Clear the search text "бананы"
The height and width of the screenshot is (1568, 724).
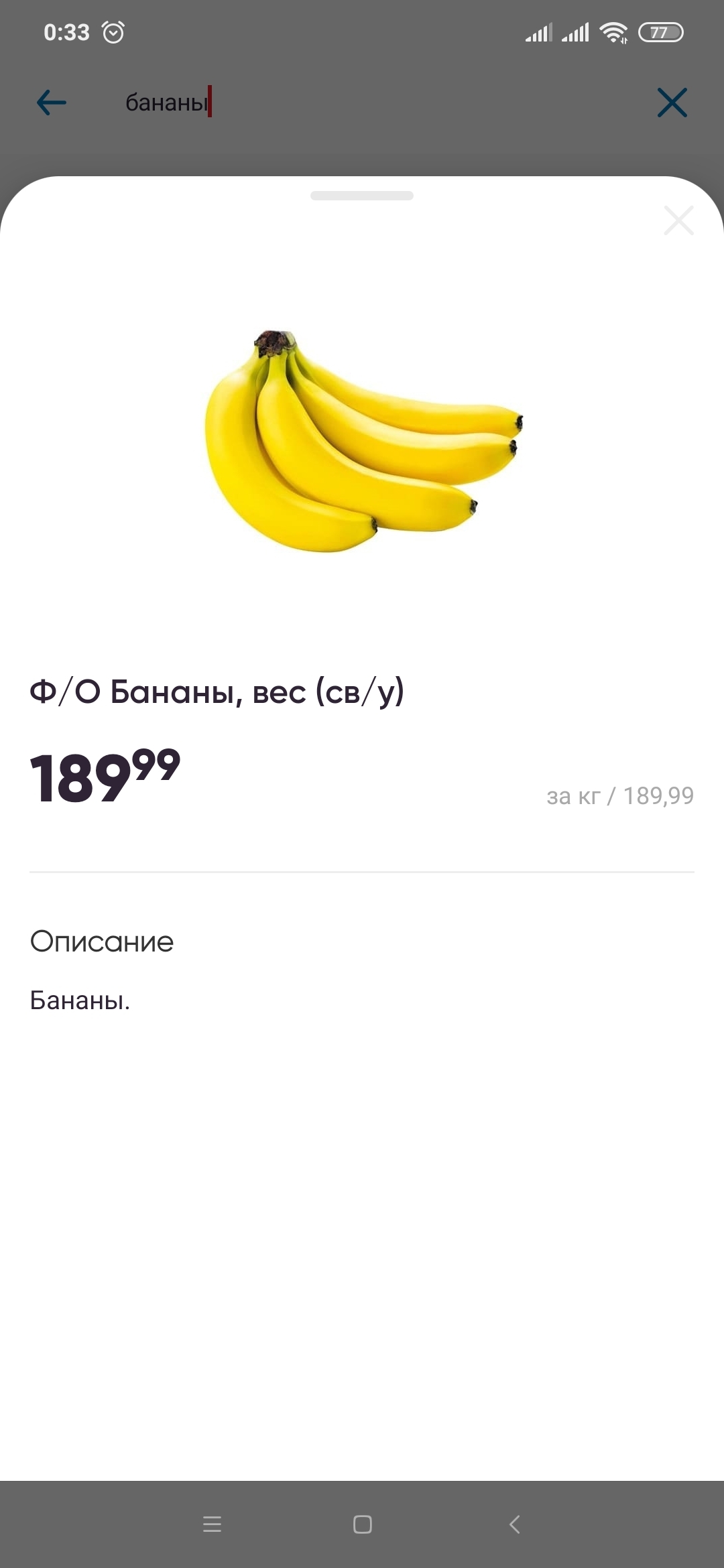coord(672,103)
